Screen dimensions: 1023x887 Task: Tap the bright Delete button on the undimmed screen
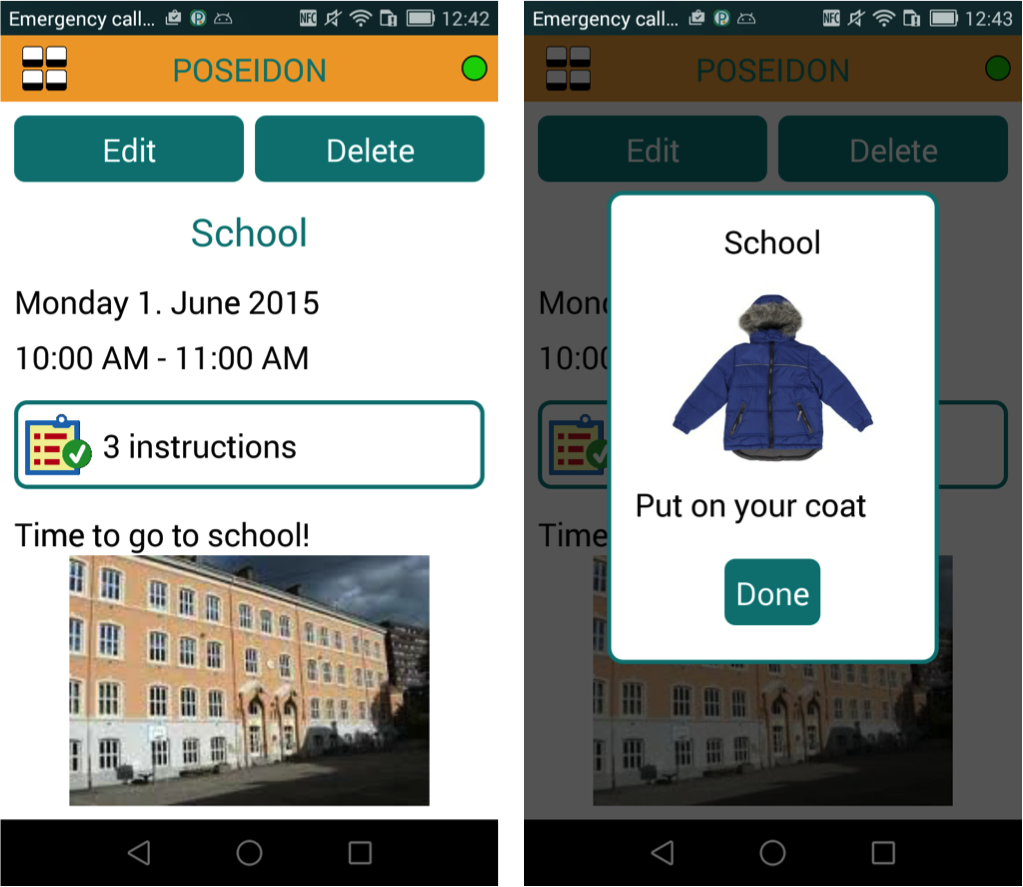370,150
